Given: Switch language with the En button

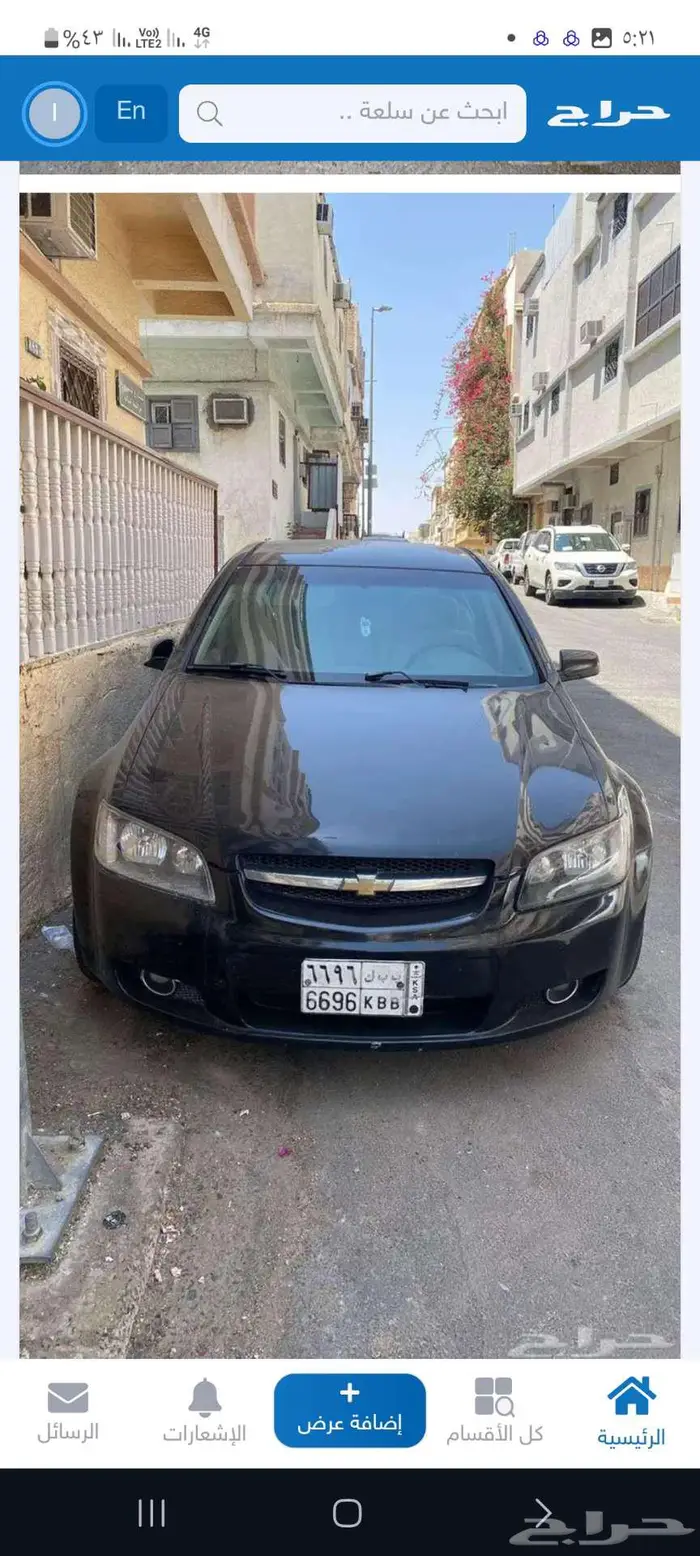Looking at the screenshot, I should [131, 113].
